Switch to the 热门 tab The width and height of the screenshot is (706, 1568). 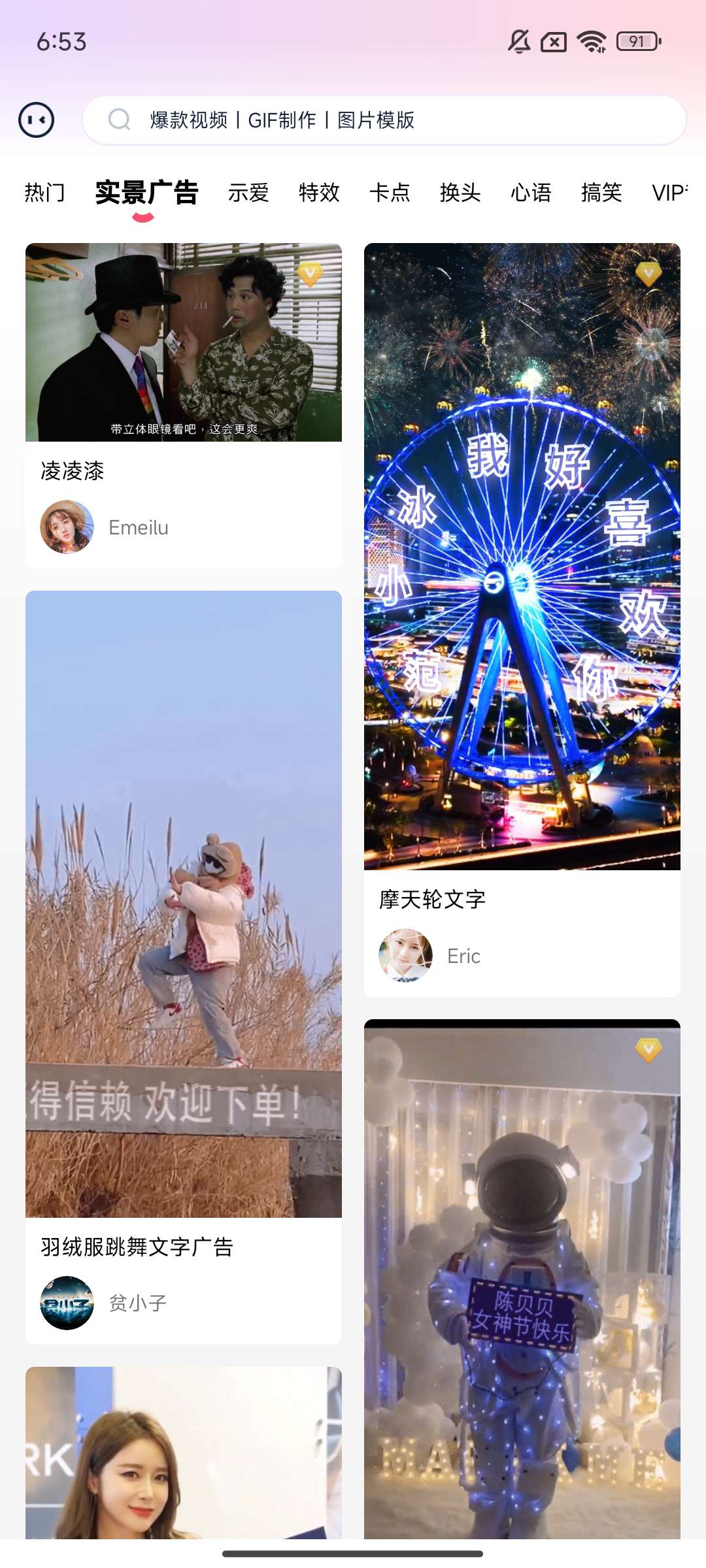click(44, 193)
